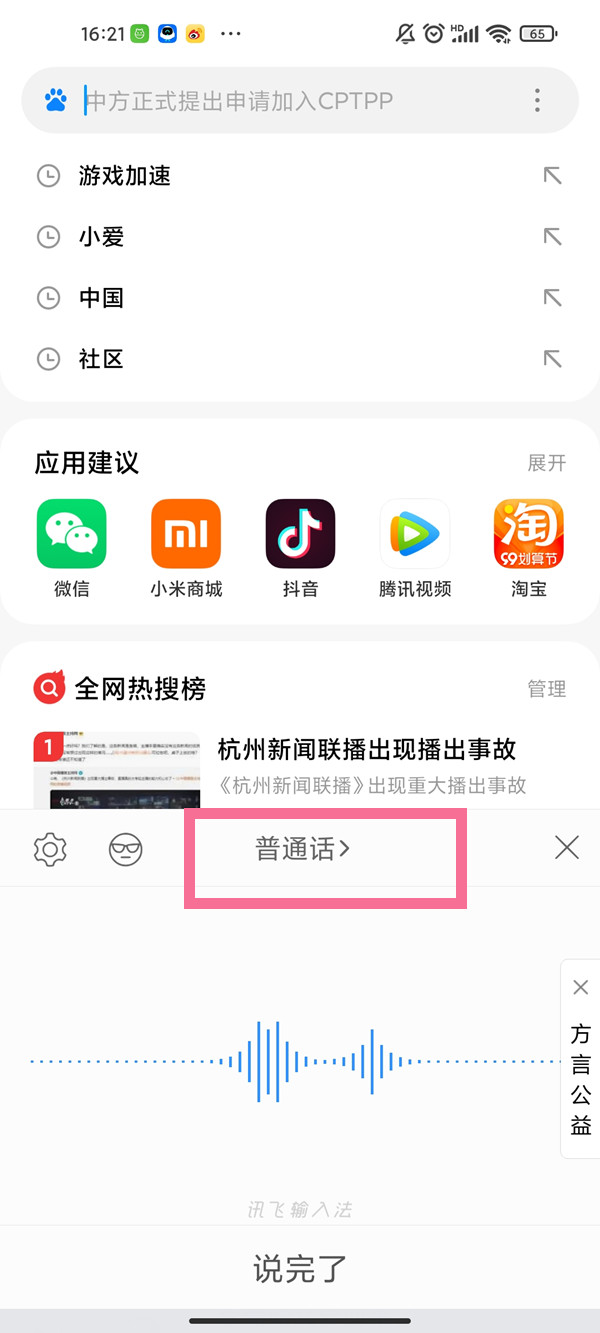Image resolution: width=600 pixels, height=1333 pixels.
Task: Select the 中国 search history entry
Action: tap(101, 298)
